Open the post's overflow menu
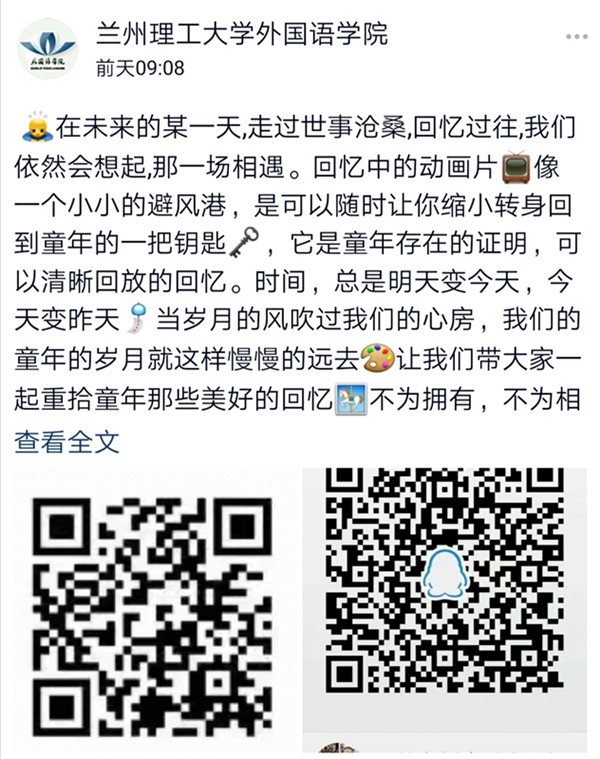The height and width of the screenshot is (759, 600). pyautogui.click(x=576, y=36)
